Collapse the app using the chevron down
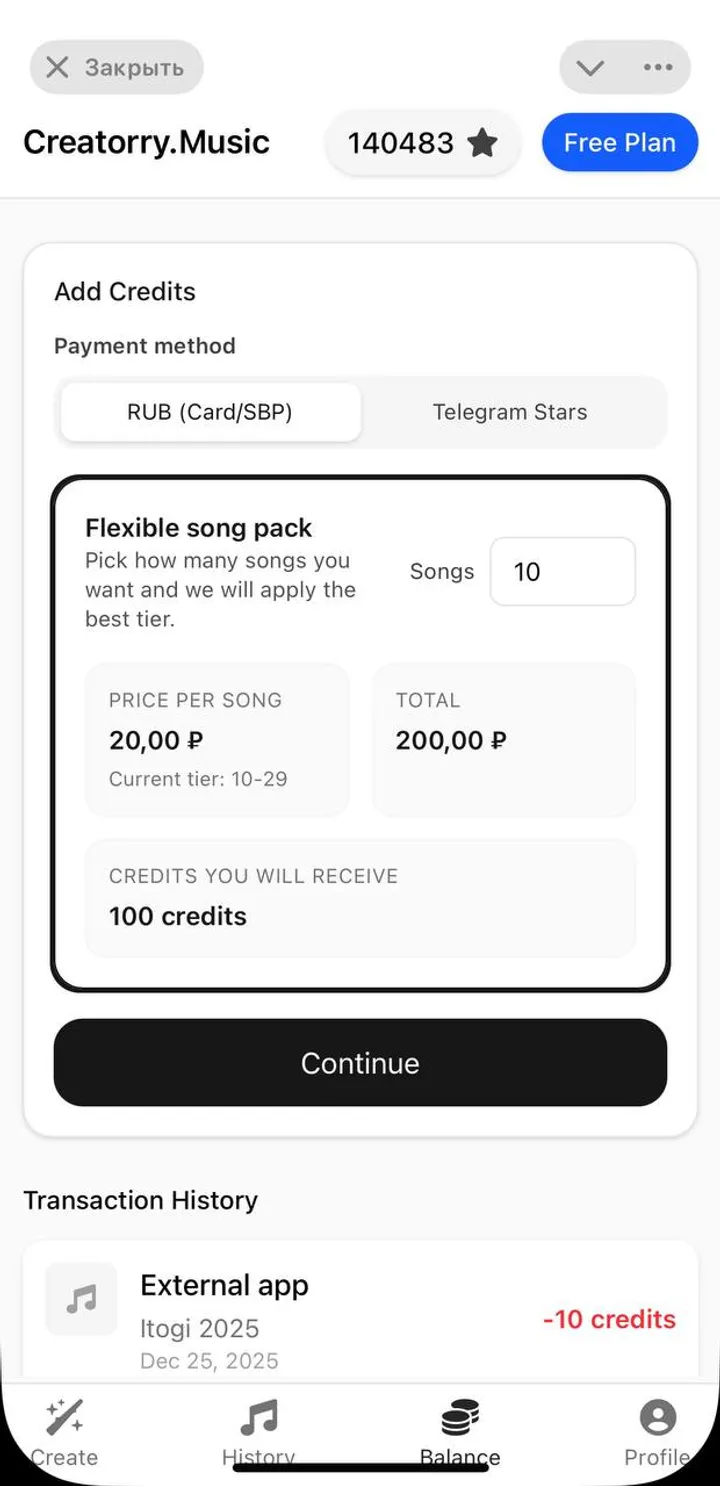Viewport: 720px width, 1486px height. [590, 67]
